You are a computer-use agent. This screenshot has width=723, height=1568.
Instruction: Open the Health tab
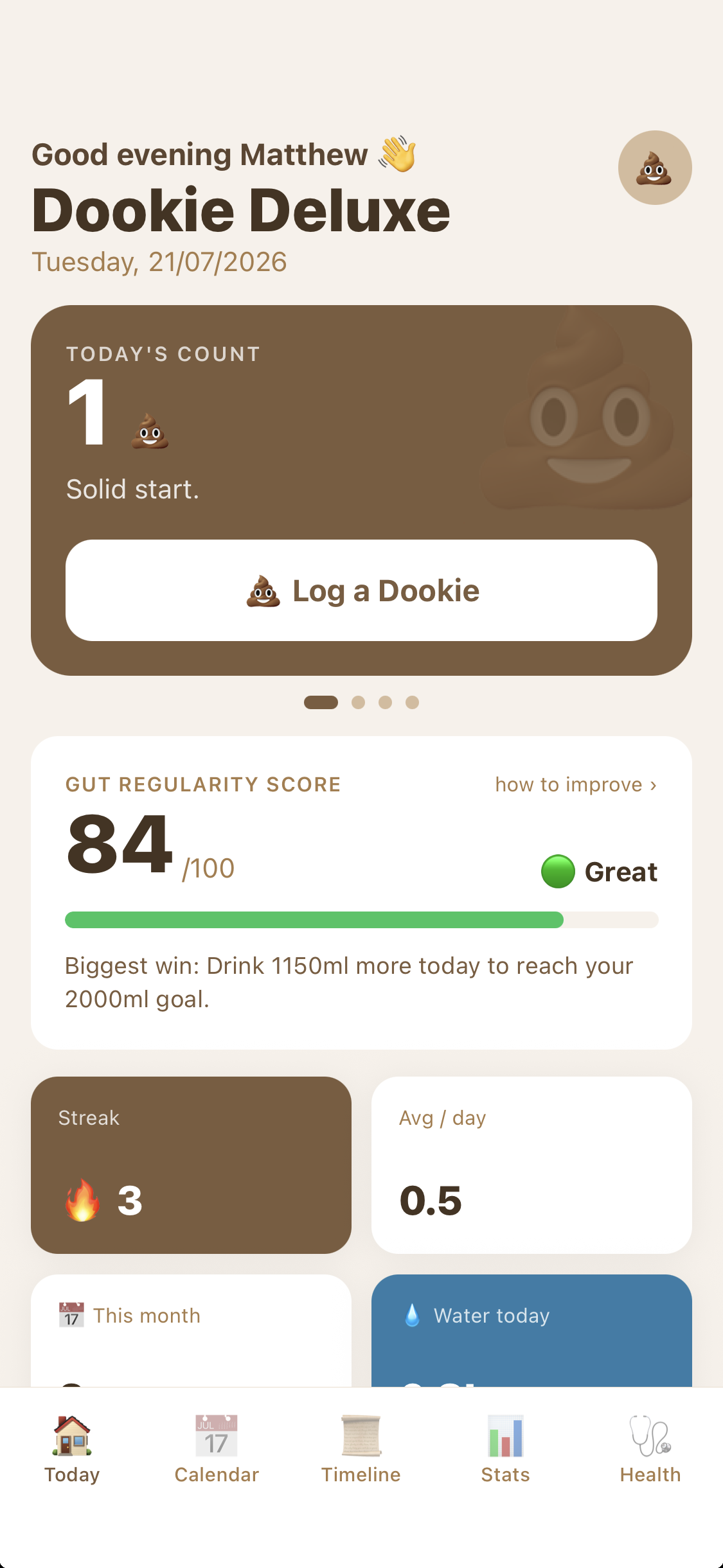[650, 1449]
